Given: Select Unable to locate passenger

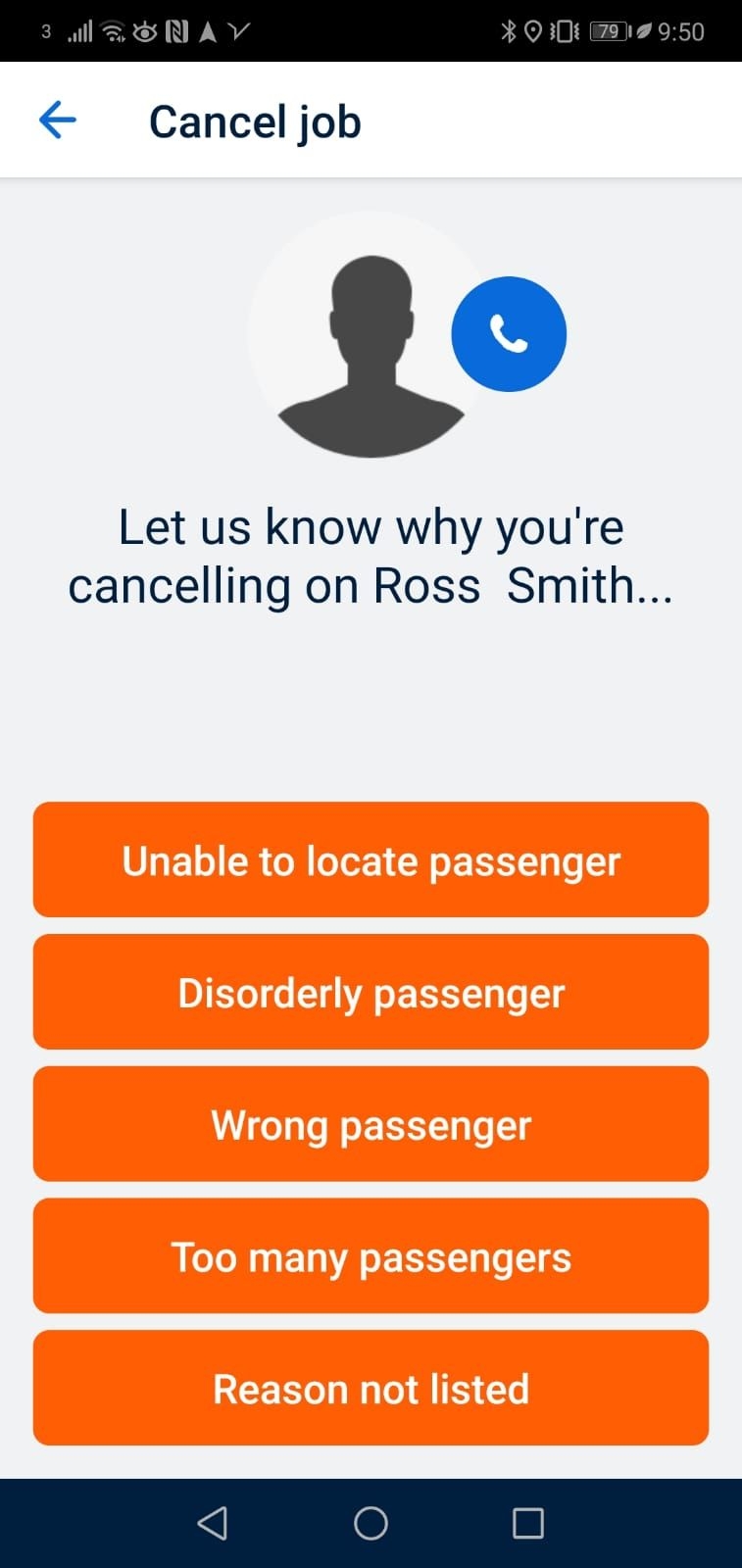Looking at the screenshot, I should click(371, 859).
